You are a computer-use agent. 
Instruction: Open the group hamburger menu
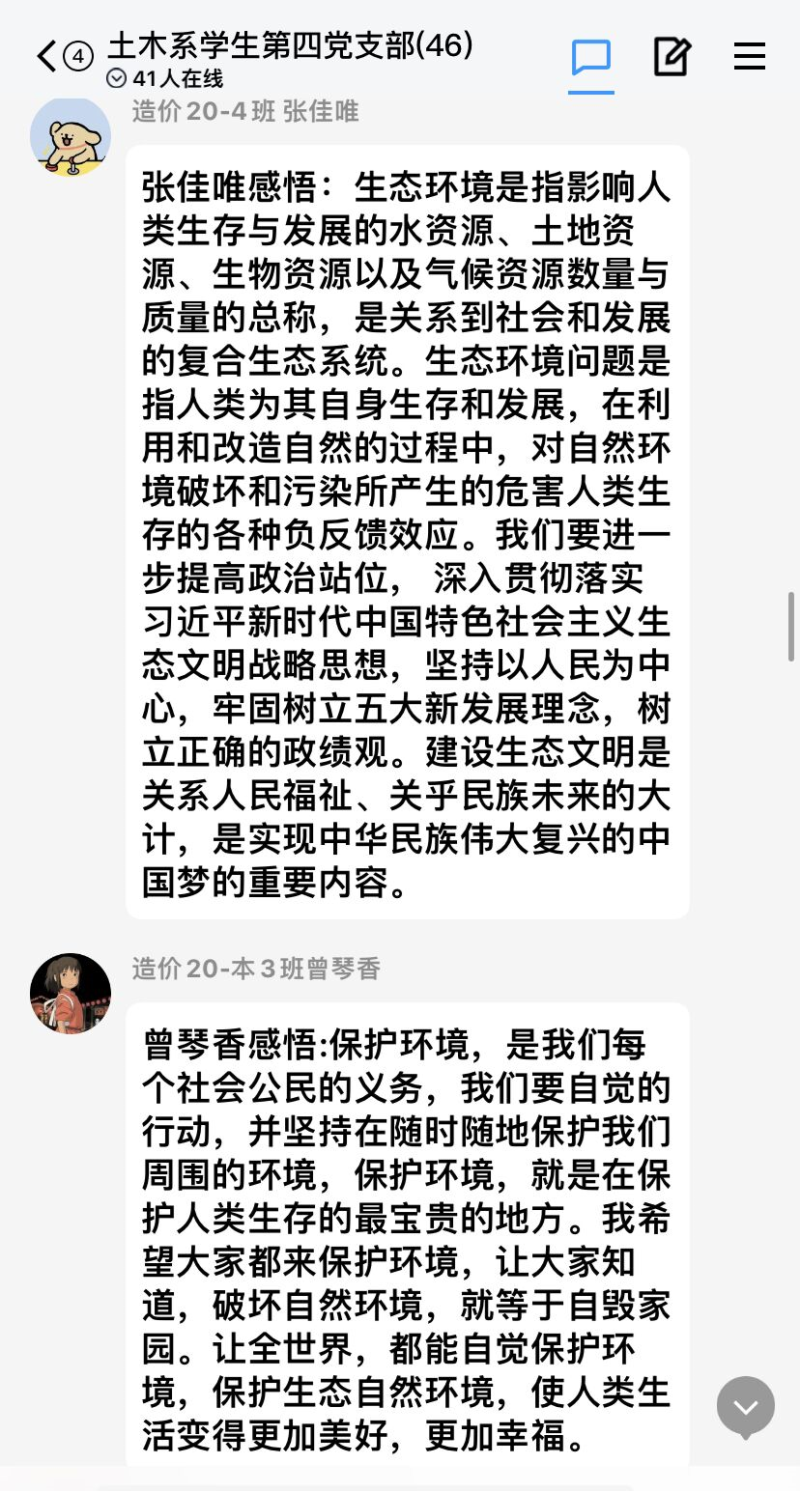pos(749,57)
